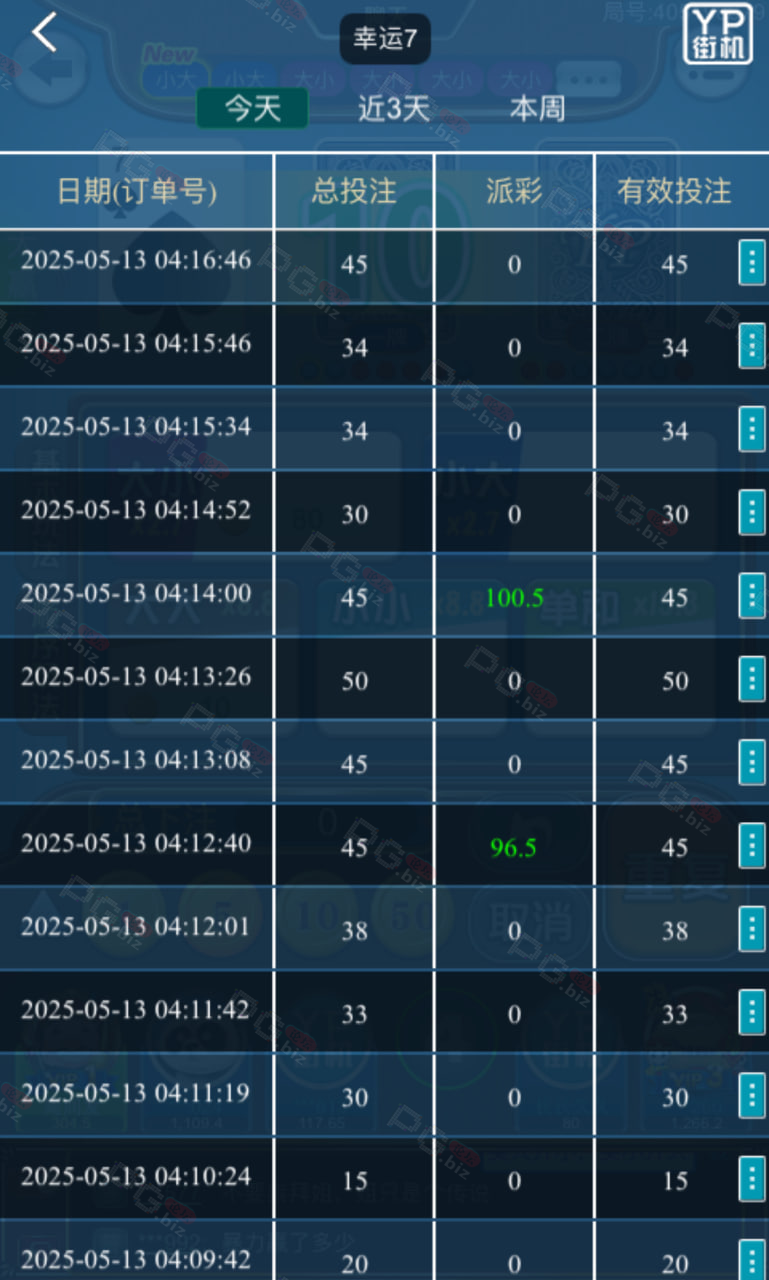
Task: Go back using the top-left arrow
Action: pos(44,33)
